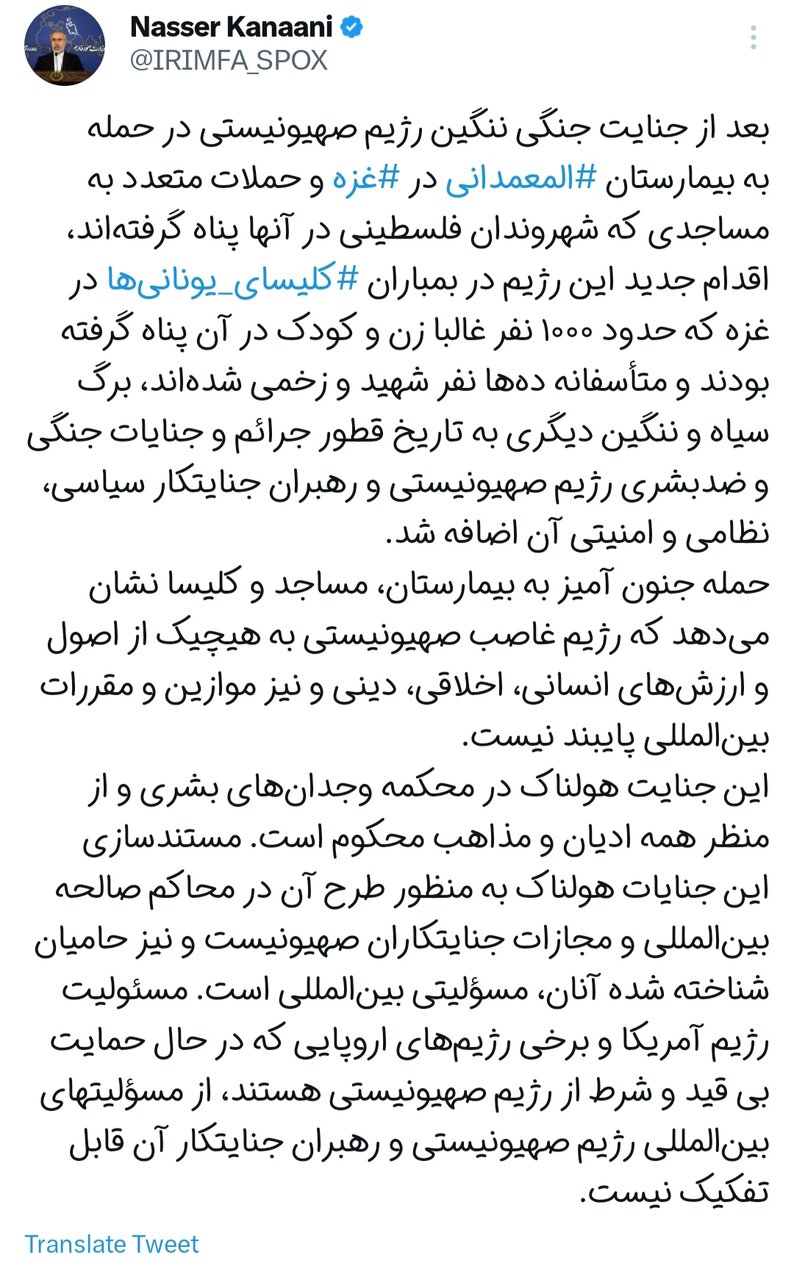
Task: Tap the verification badge beside the name
Action: 352,29
